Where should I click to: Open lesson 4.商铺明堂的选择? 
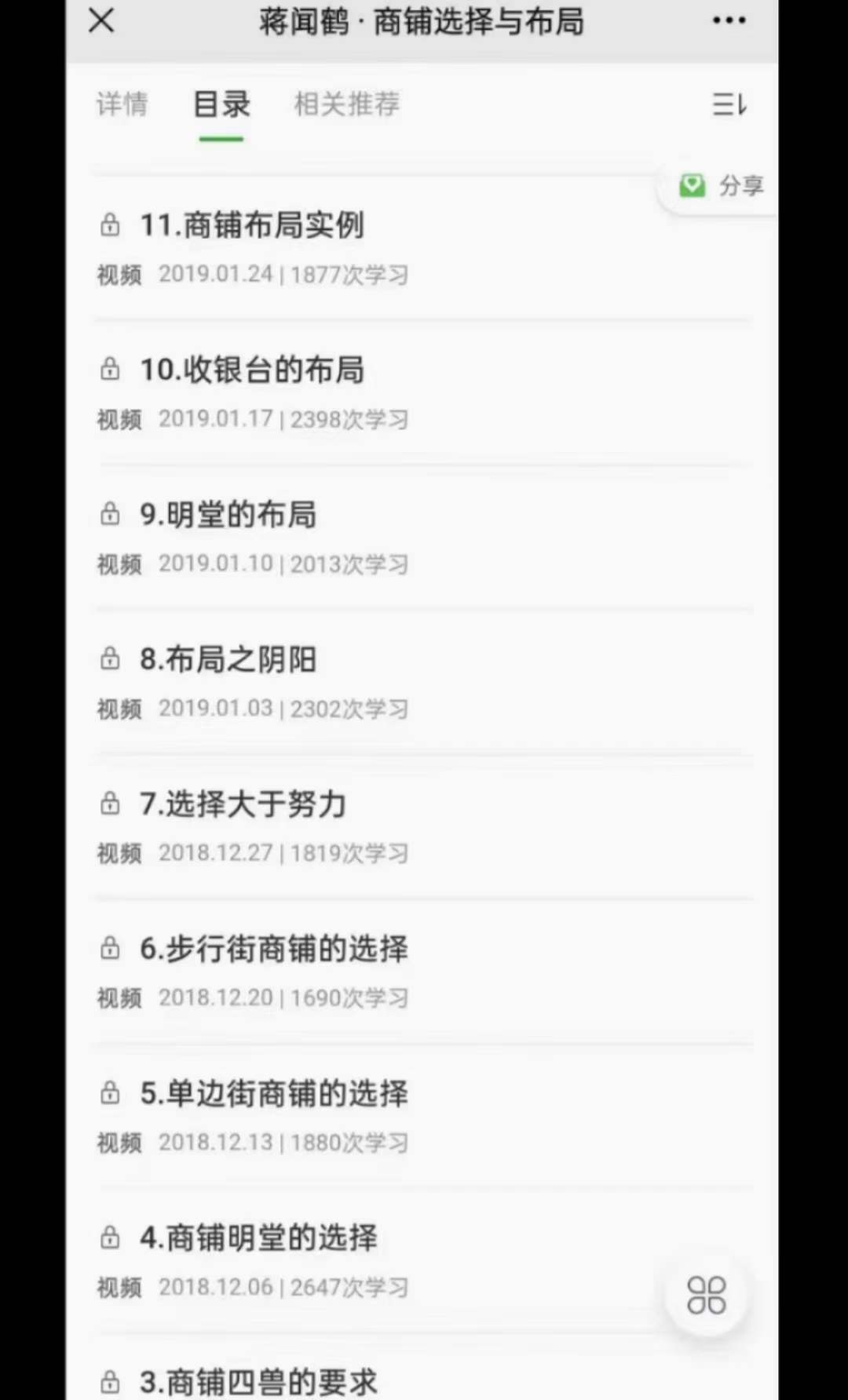259,1238
